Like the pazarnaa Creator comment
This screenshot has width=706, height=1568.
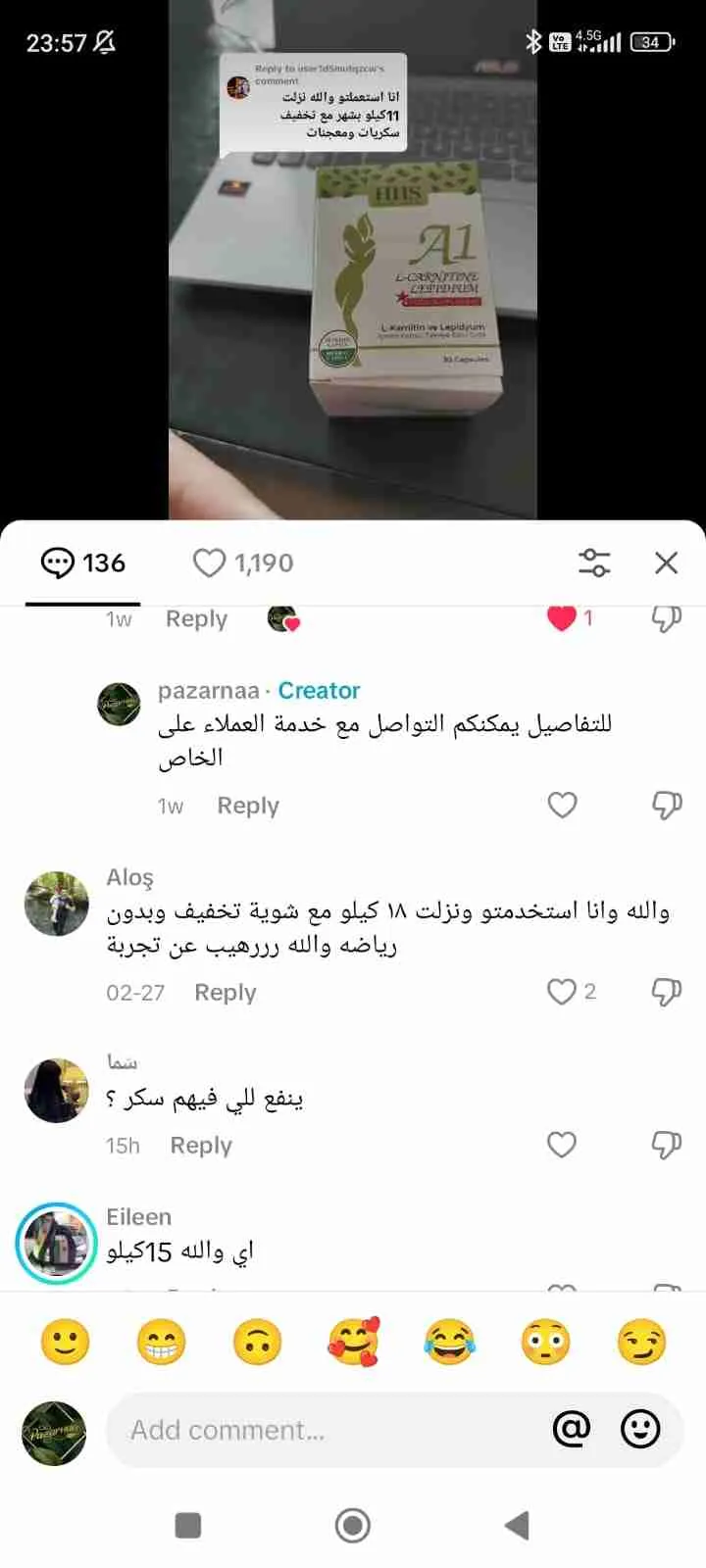tap(562, 806)
